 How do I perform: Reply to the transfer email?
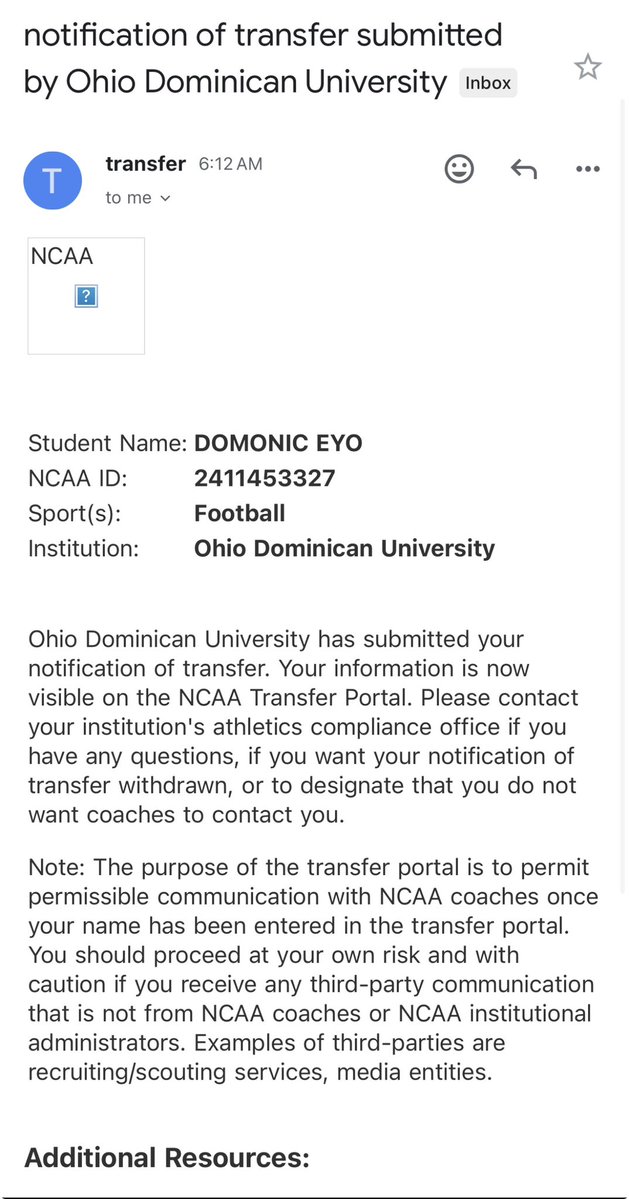[523, 169]
